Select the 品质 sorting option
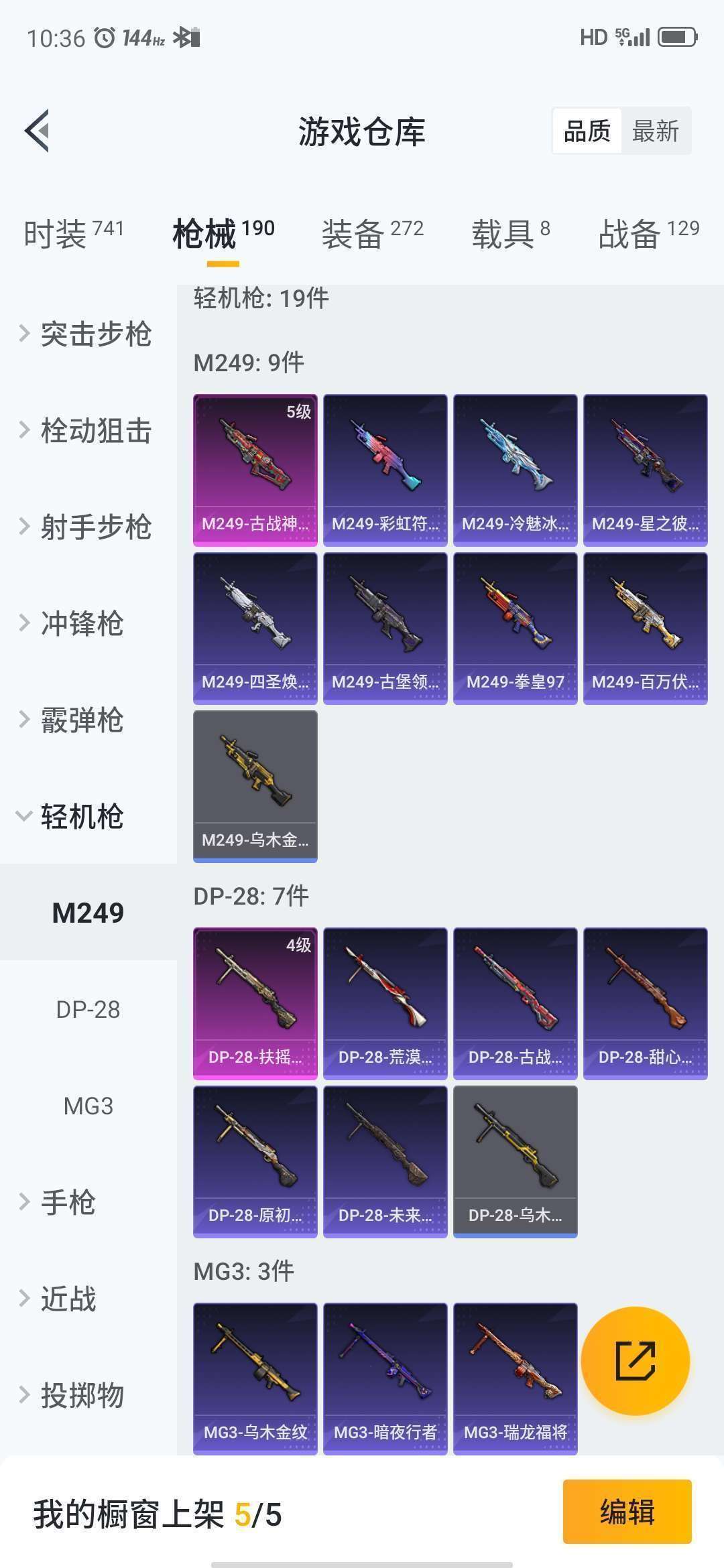Screen dimensions: 724x1568 coord(587,131)
